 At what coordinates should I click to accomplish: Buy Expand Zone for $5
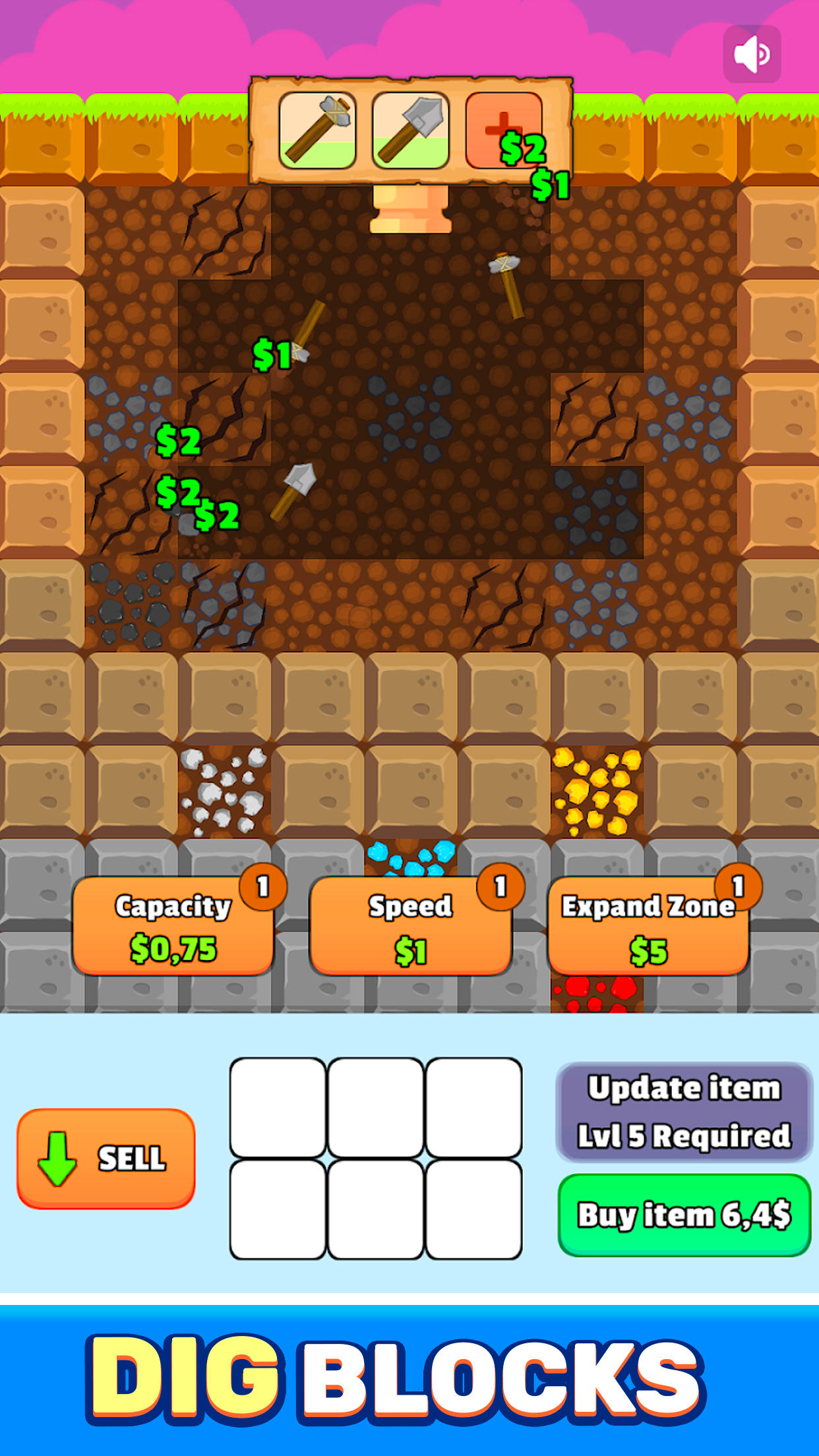[648, 926]
